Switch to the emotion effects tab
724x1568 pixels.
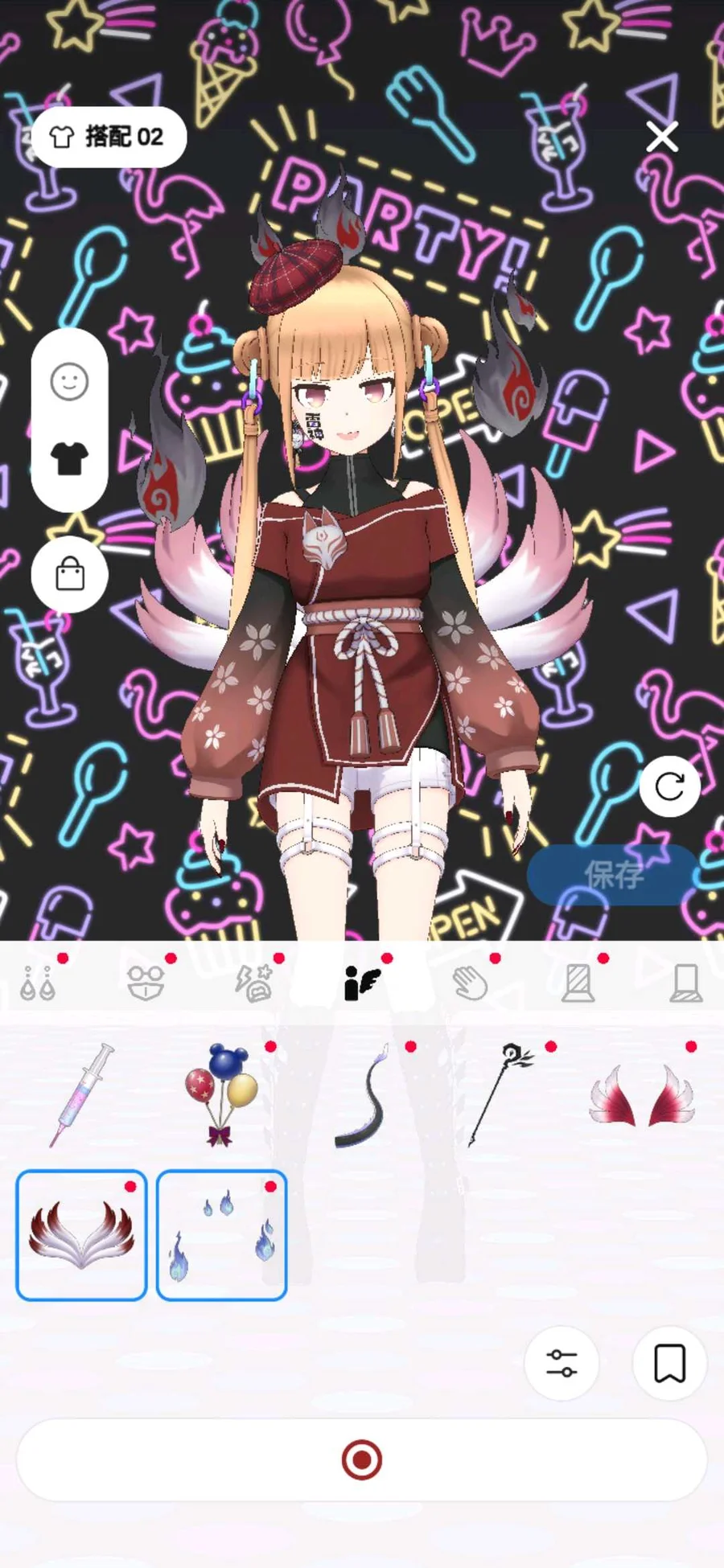(254, 983)
